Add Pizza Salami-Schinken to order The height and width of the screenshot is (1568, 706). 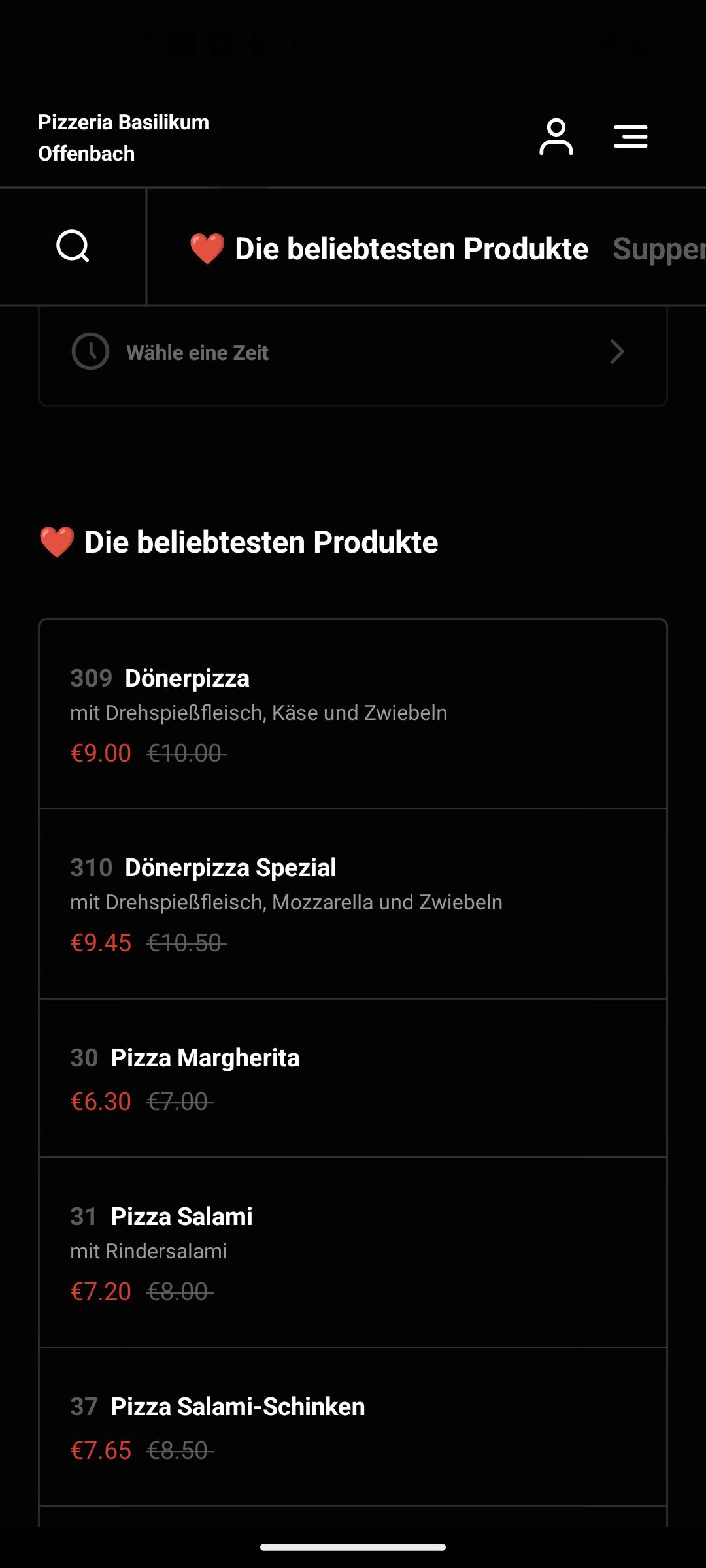353,1427
